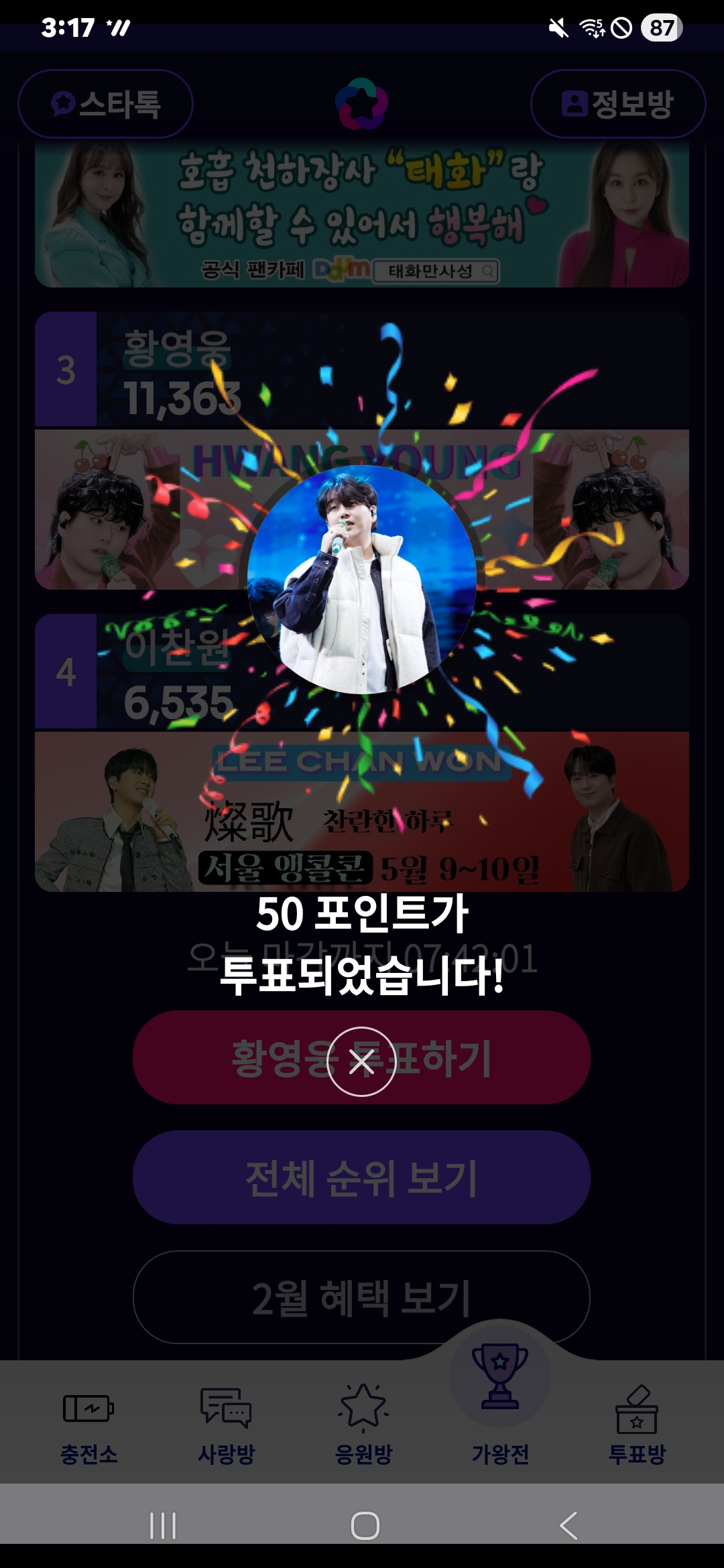Open 스타톡 from the top bar
Viewport: 724px width, 1568px height.
click(x=105, y=104)
